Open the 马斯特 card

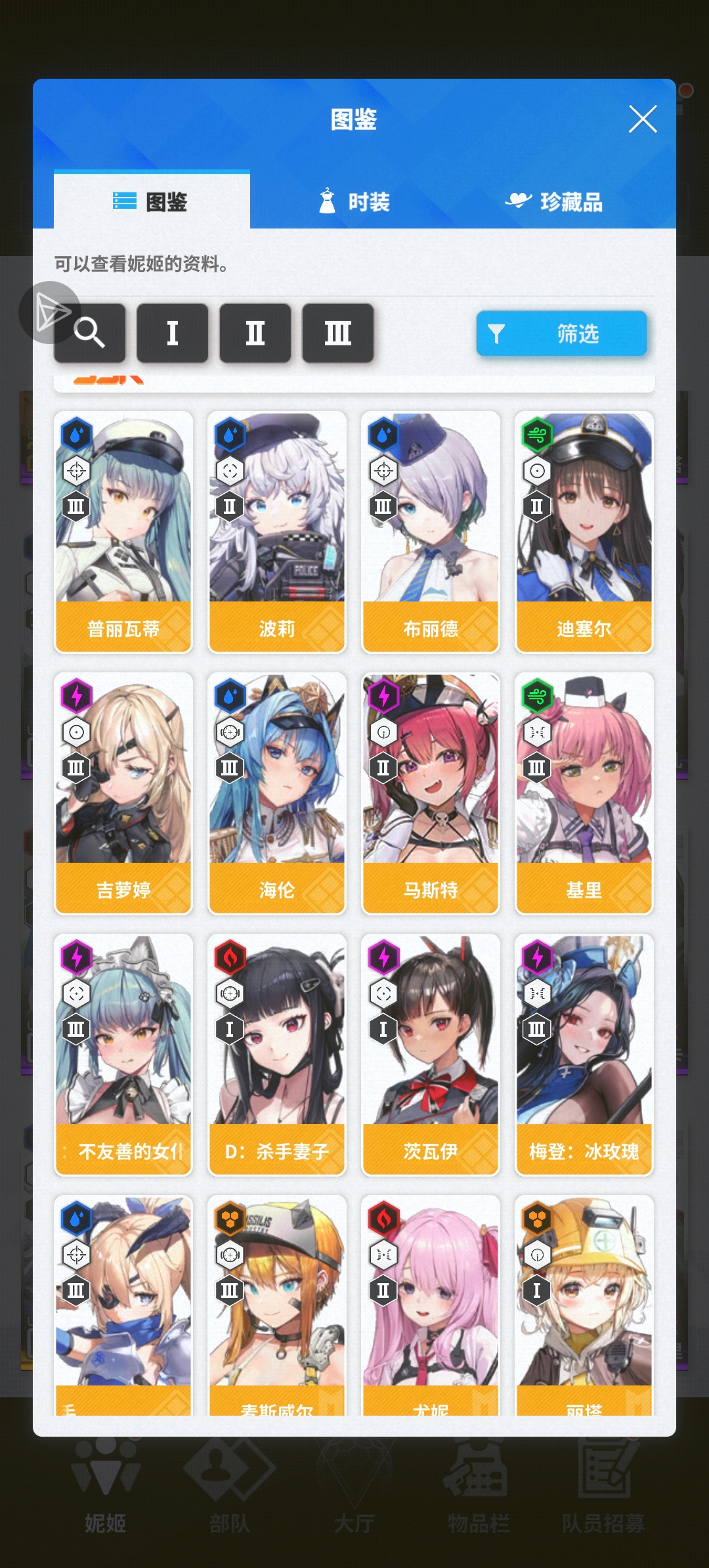(x=430, y=793)
